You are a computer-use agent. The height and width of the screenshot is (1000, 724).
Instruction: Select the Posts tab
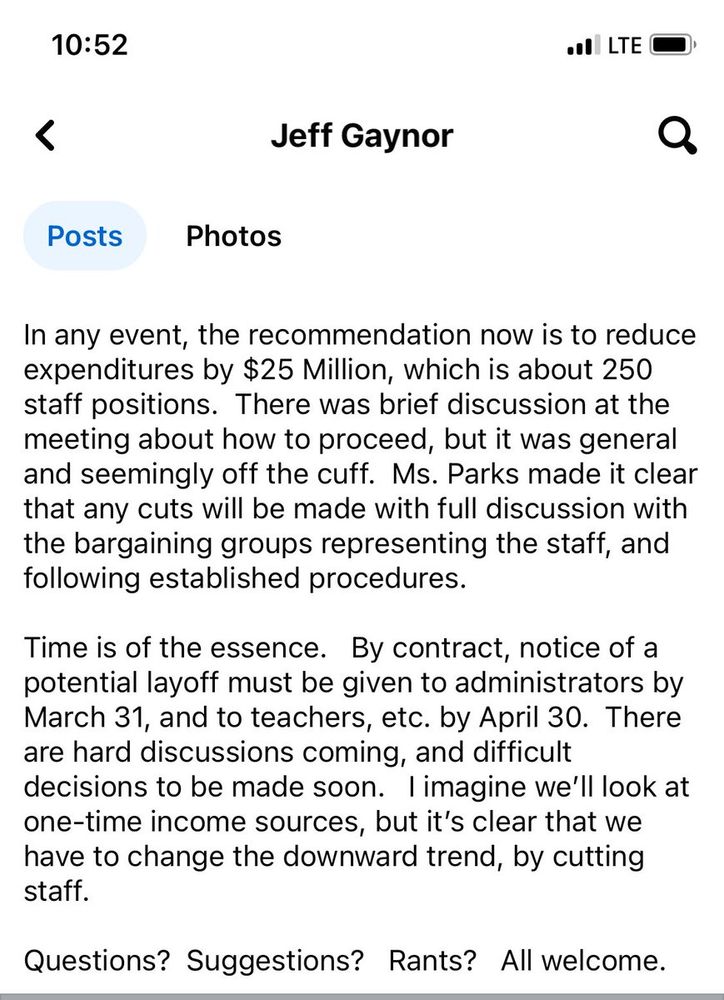coord(85,236)
